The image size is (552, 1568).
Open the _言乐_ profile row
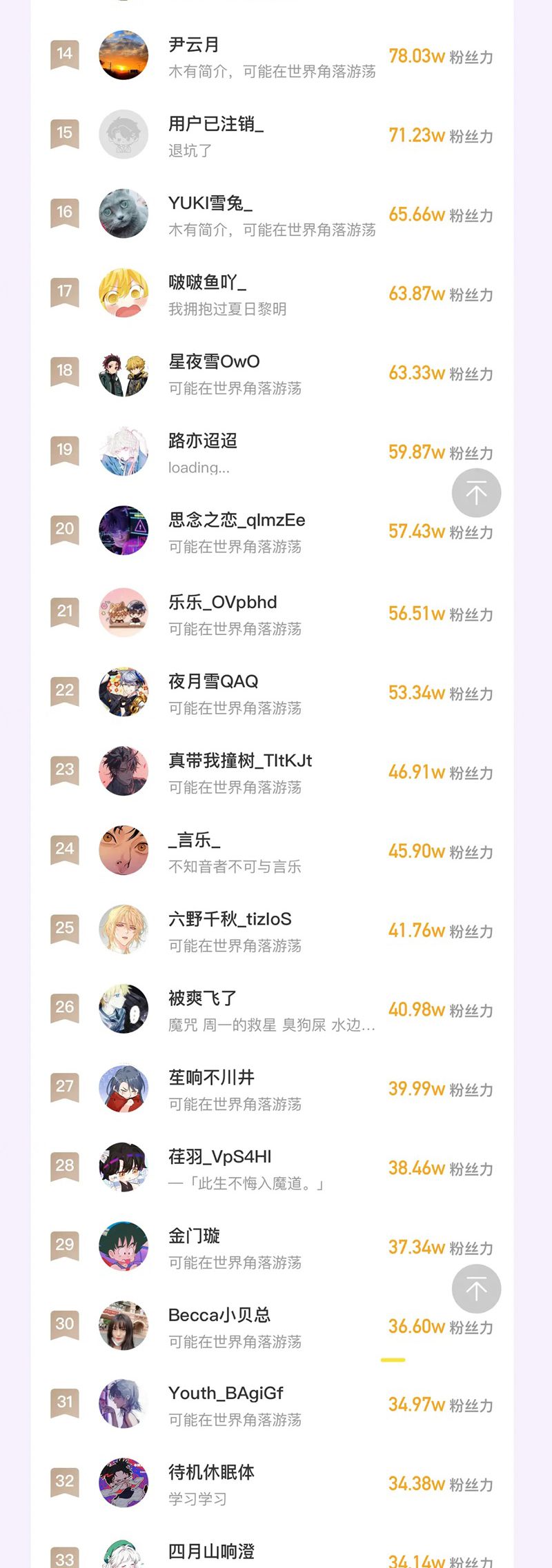tap(272, 852)
